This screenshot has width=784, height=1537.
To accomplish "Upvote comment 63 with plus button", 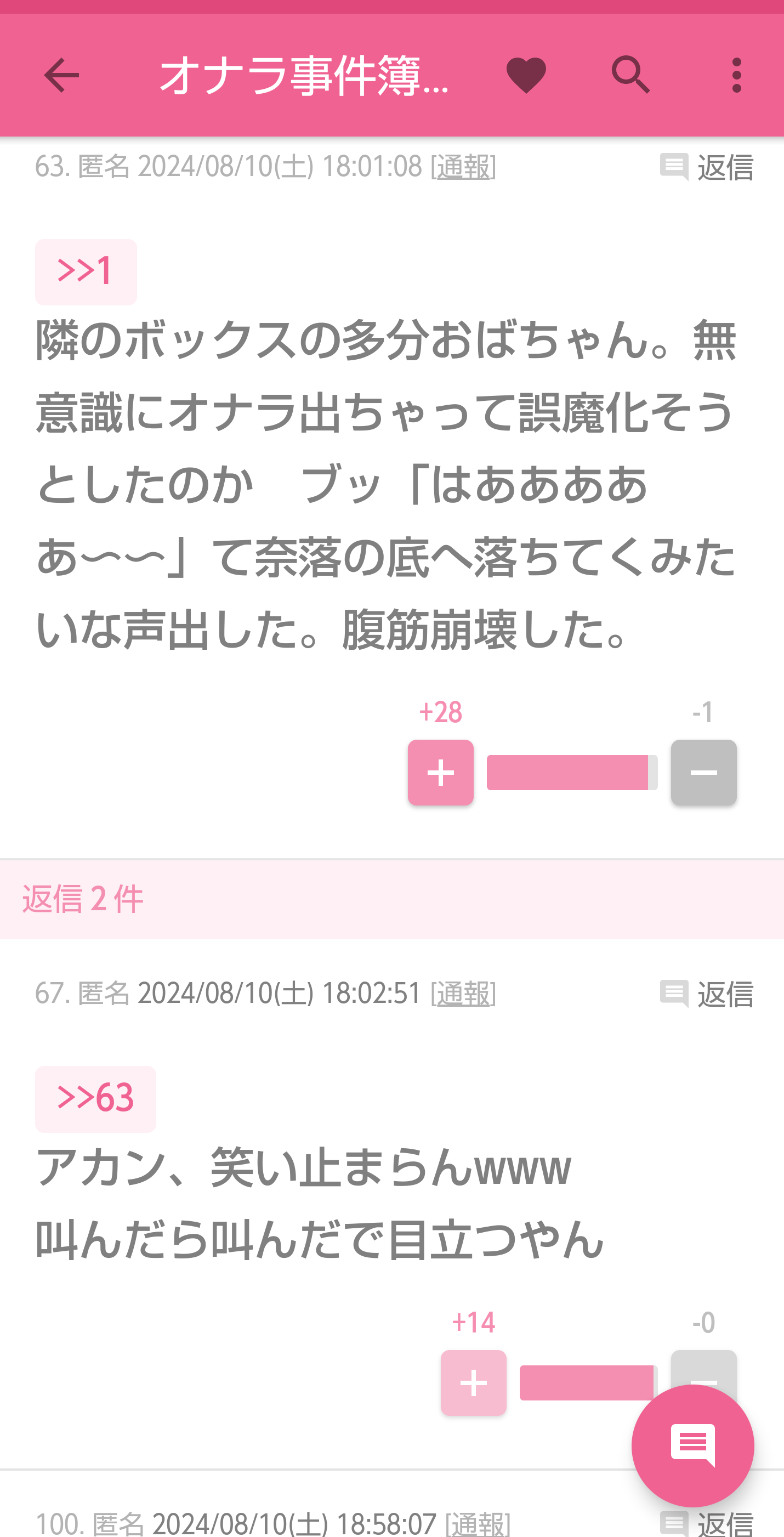I will 440,772.
